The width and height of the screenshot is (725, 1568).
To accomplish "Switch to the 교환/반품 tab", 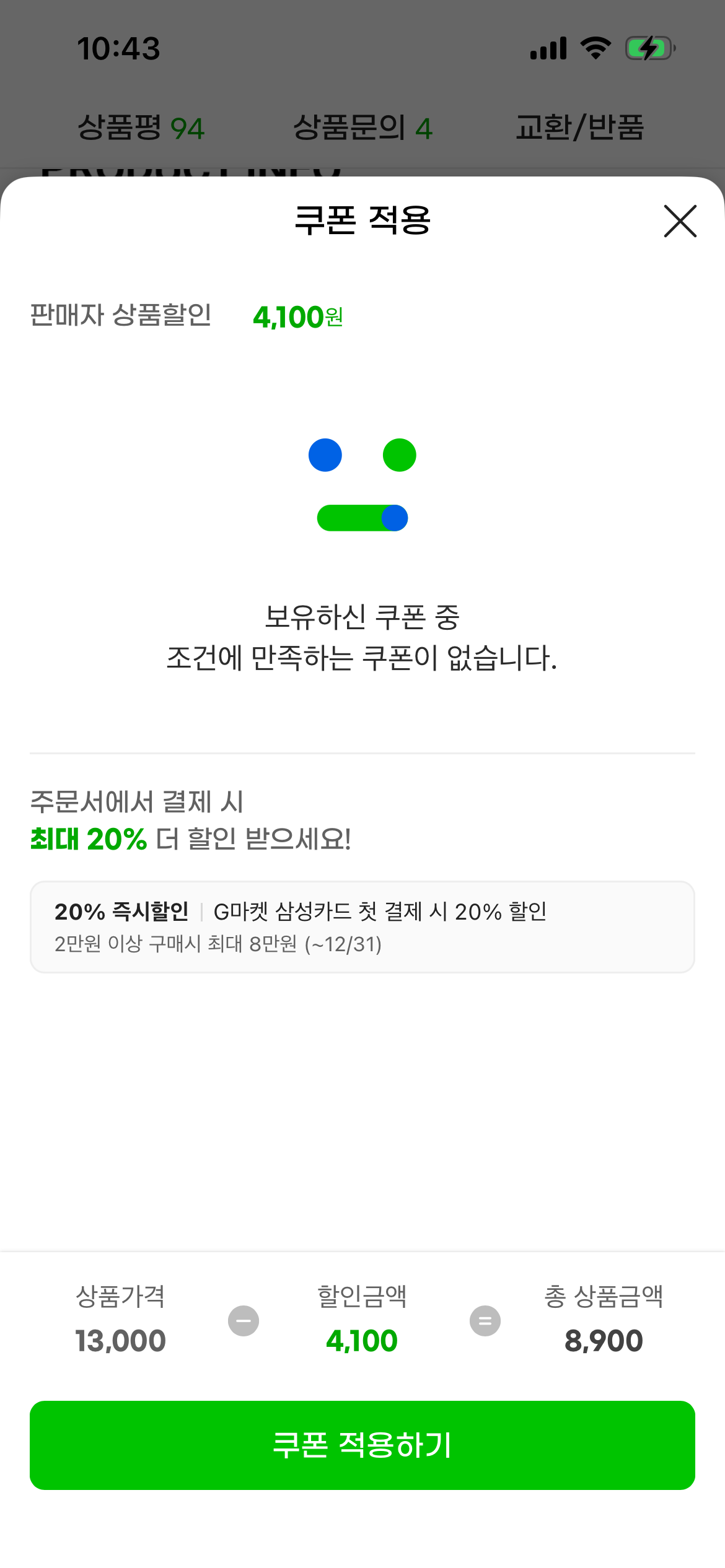I will pyautogui.click(x=580, y=128).
